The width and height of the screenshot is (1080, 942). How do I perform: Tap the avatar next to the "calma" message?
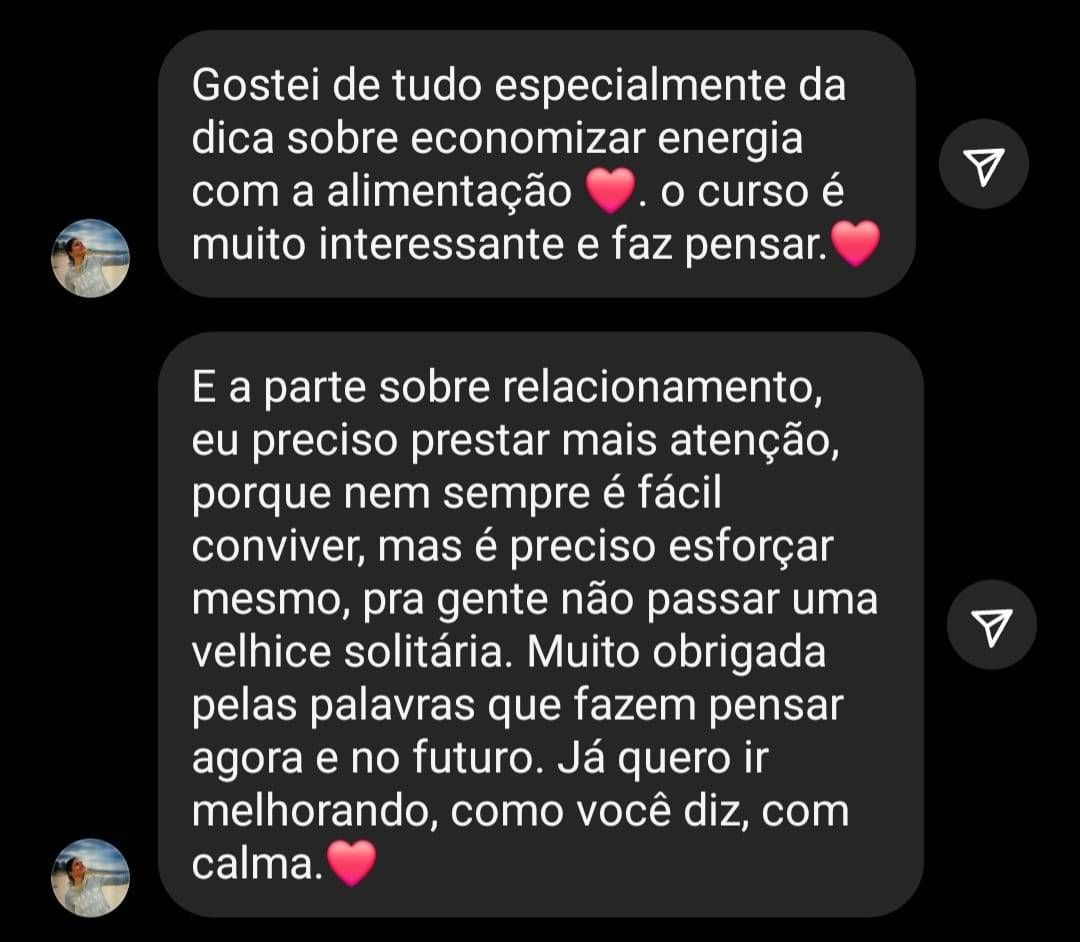(x=90, y=877)
